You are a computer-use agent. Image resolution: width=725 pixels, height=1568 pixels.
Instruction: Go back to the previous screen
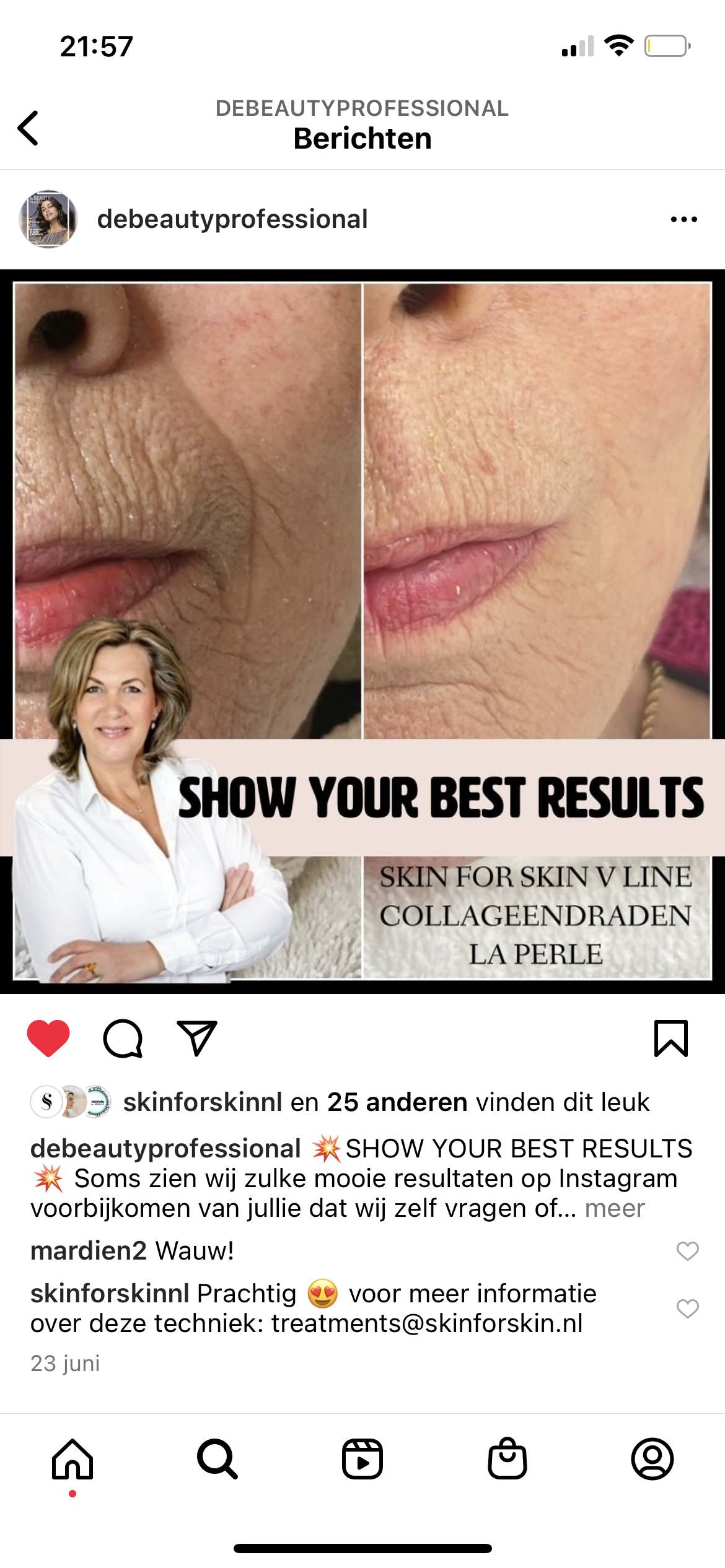(29, 128)
